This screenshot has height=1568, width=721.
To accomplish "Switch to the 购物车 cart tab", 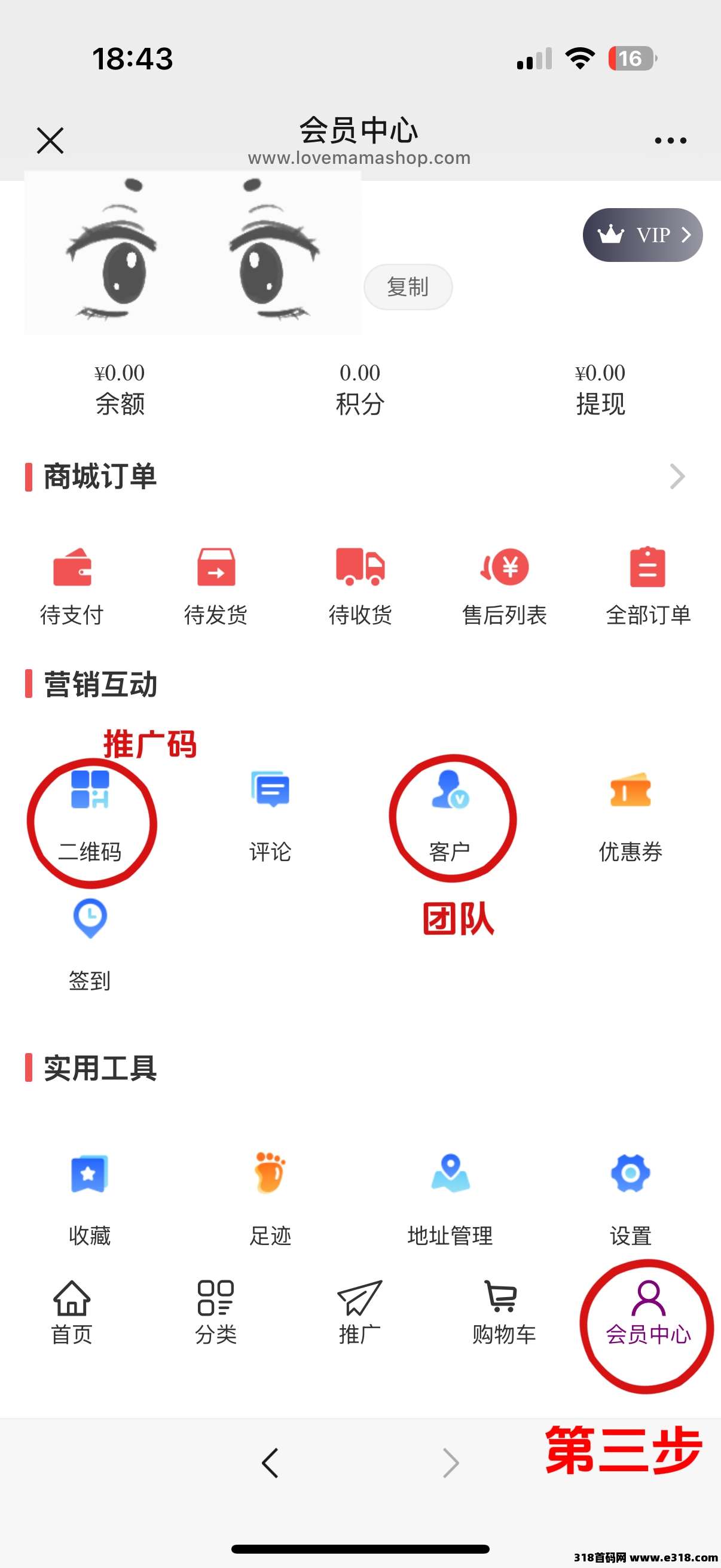I will pos(504,1311).
